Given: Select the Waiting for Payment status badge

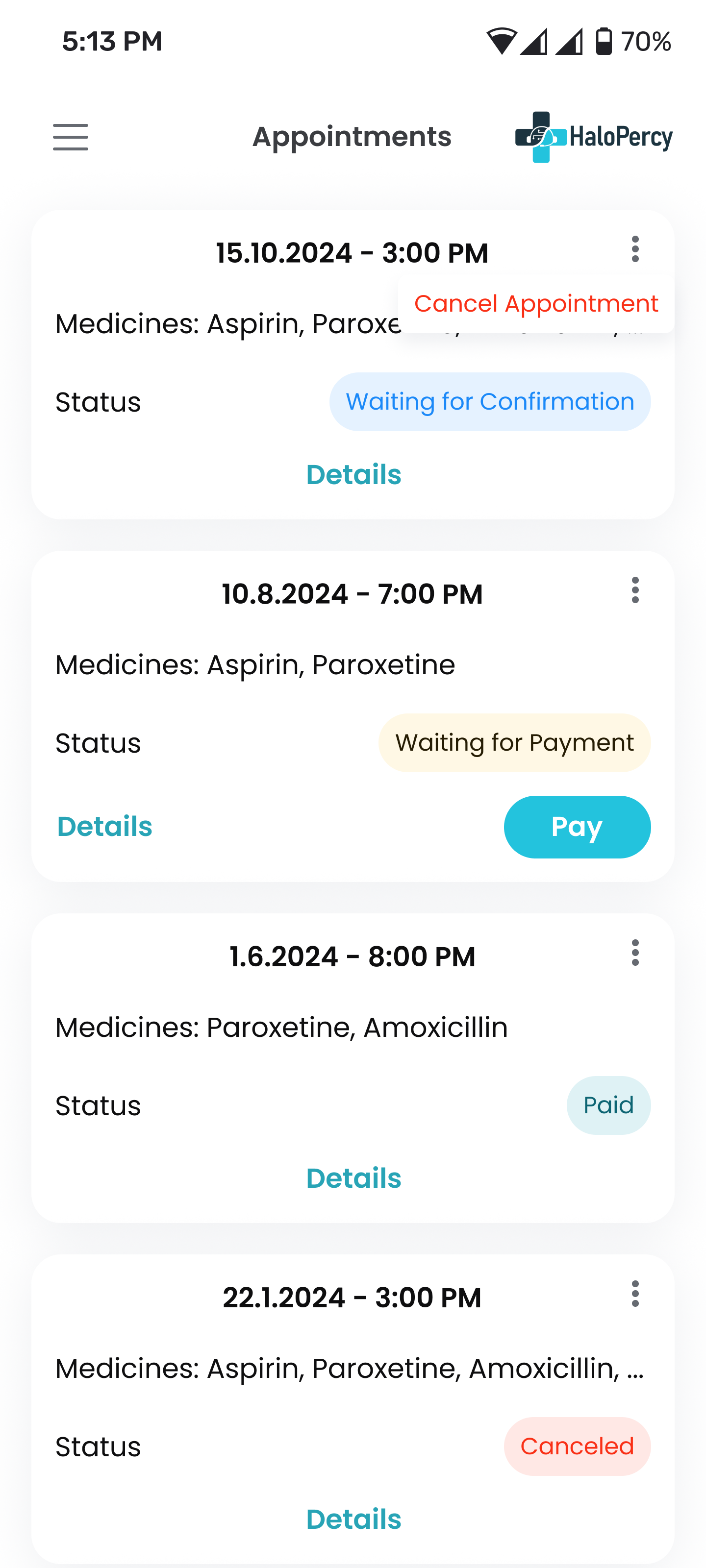Looking at the screenshot, I should coord(514,742).
